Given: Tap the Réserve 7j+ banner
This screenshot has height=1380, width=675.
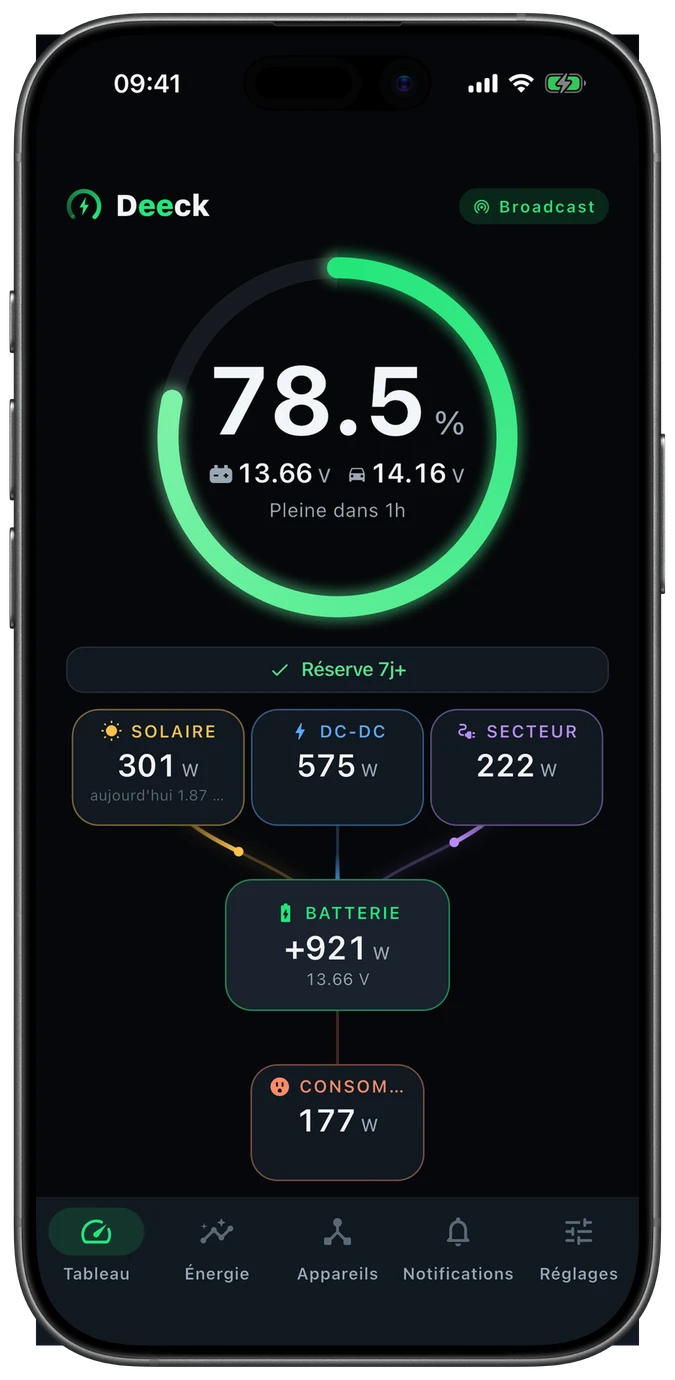Looking at the screenshot, I should click(x=337, y=670).
